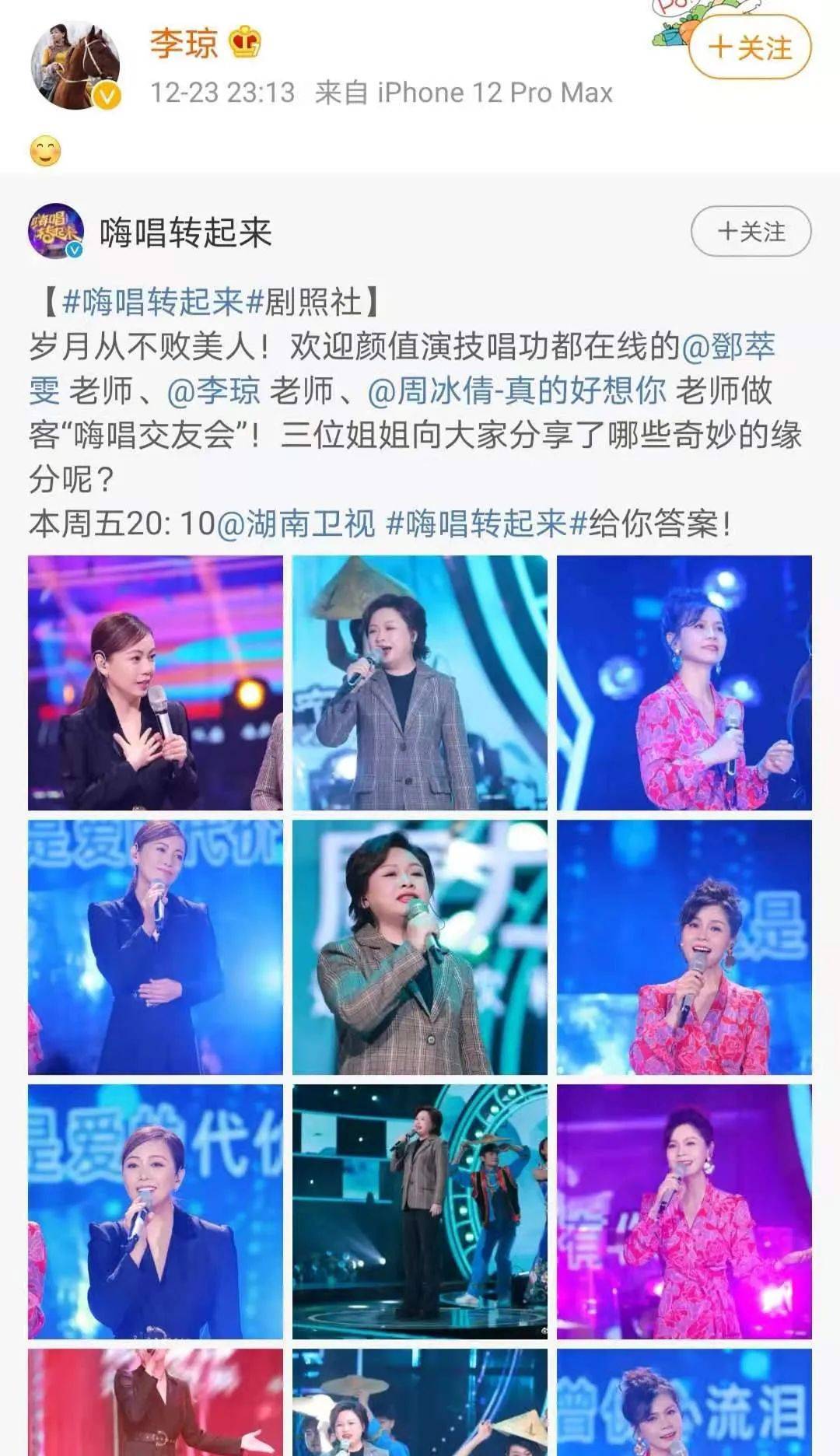View first photo of woman in black suit
Viewport: 840px width, 1456px height.
156,682
